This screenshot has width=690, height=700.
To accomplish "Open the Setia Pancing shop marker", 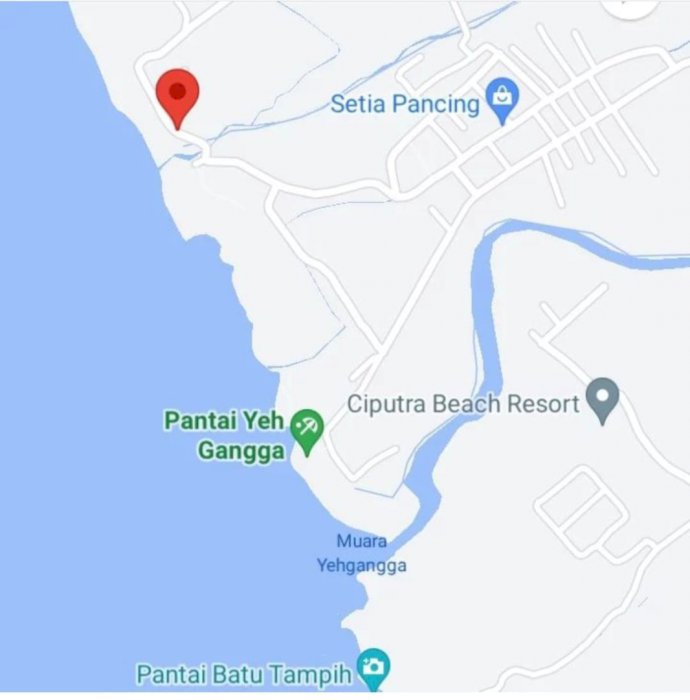I will click(501, 99).
